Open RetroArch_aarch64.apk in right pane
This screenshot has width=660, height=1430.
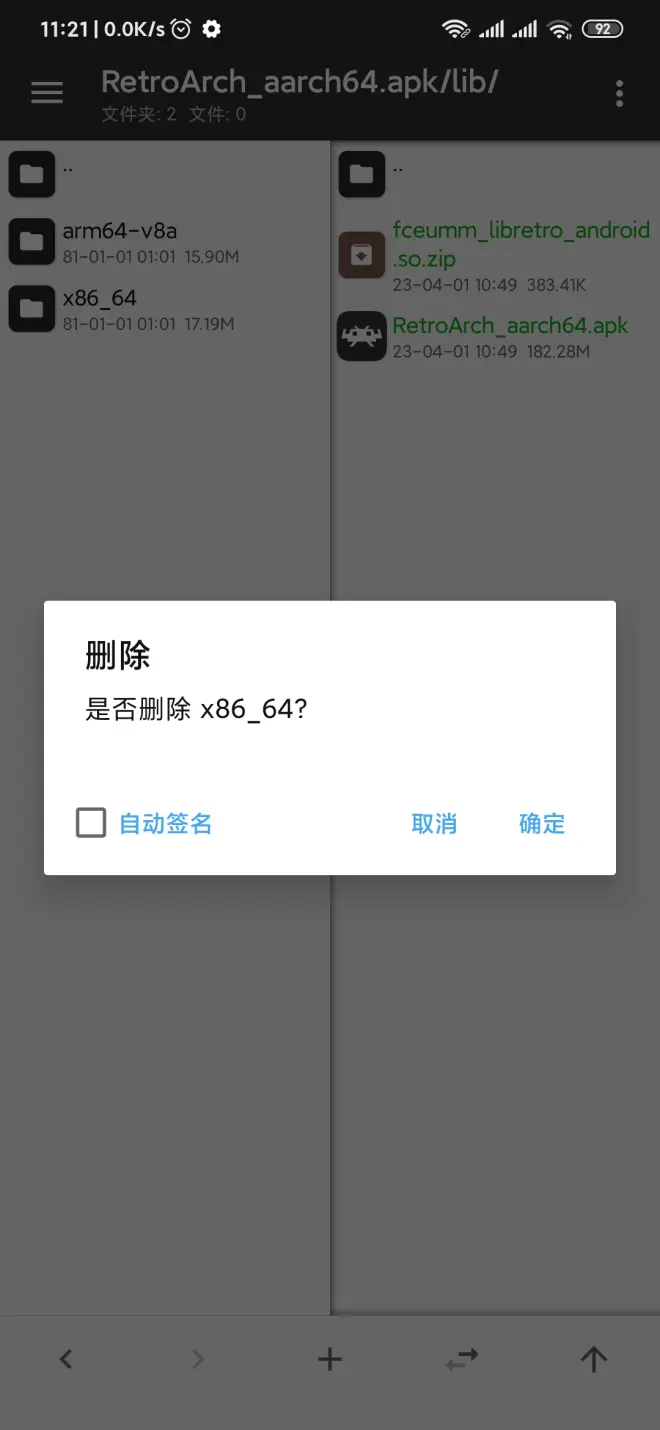coord(495,337)
